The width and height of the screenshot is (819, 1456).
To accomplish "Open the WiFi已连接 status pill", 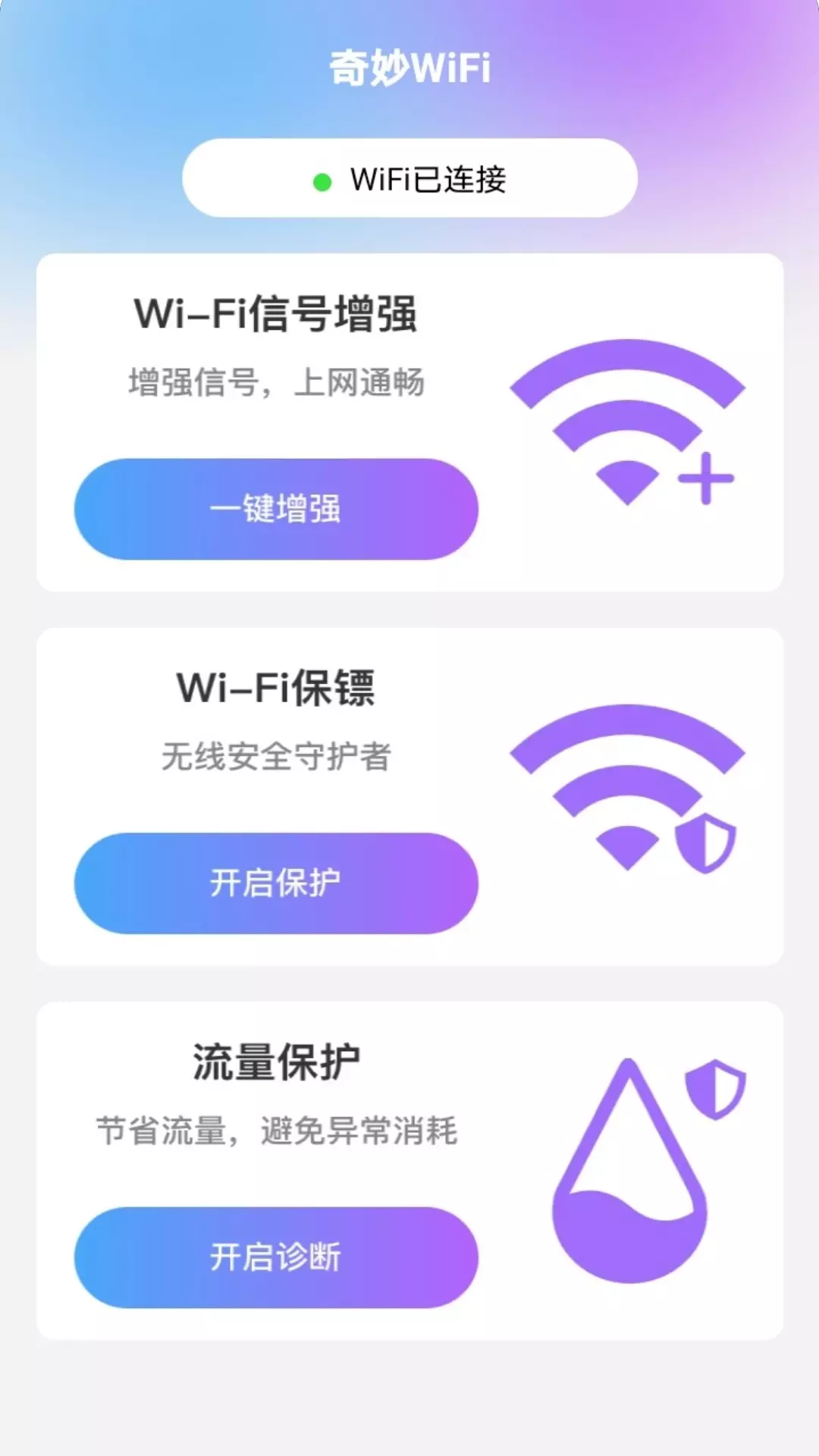I will click(409, 178).
